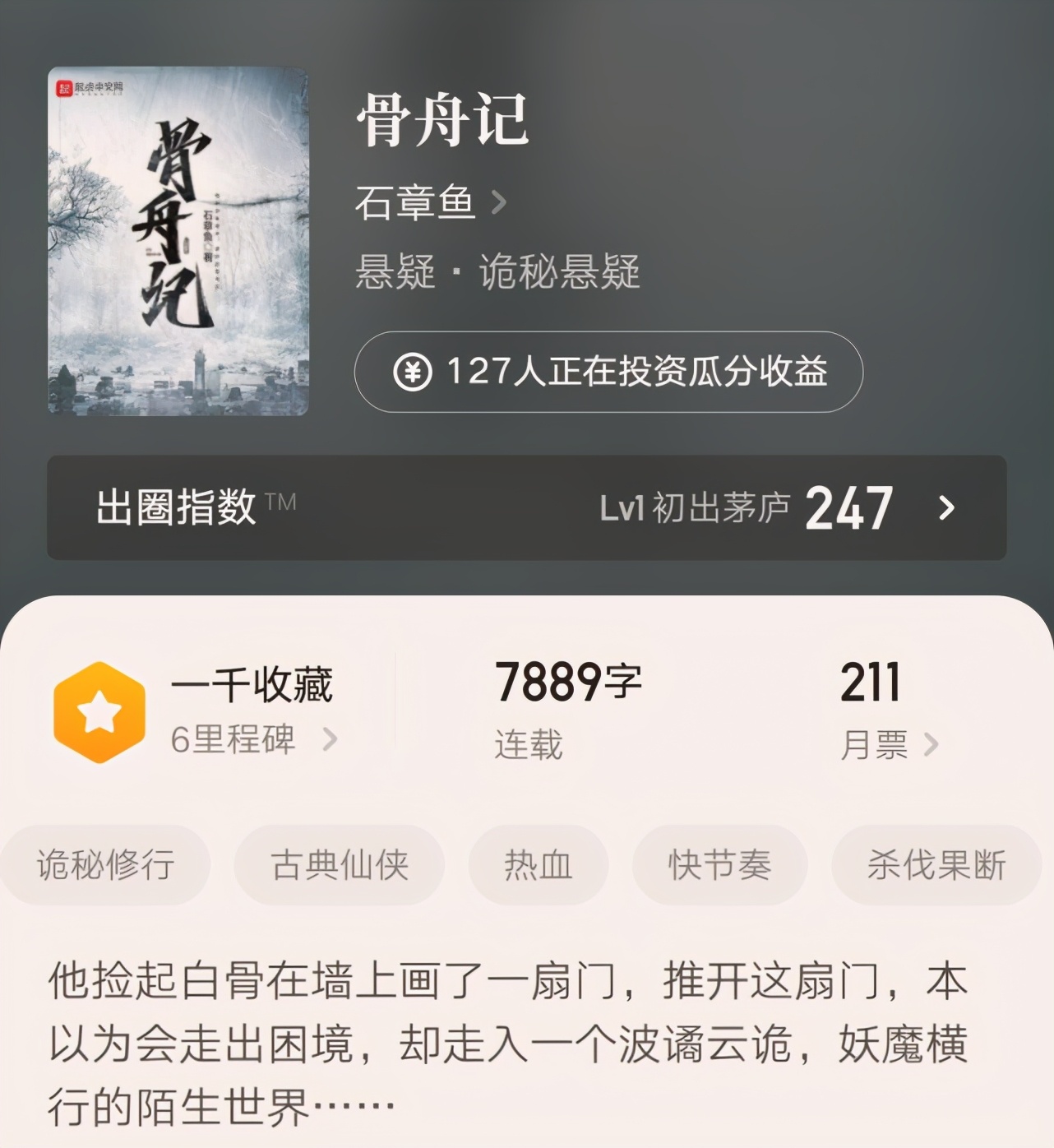
Task: Open monthly ticket details via 月票 chevron
Action: click(x=932, y=744)
